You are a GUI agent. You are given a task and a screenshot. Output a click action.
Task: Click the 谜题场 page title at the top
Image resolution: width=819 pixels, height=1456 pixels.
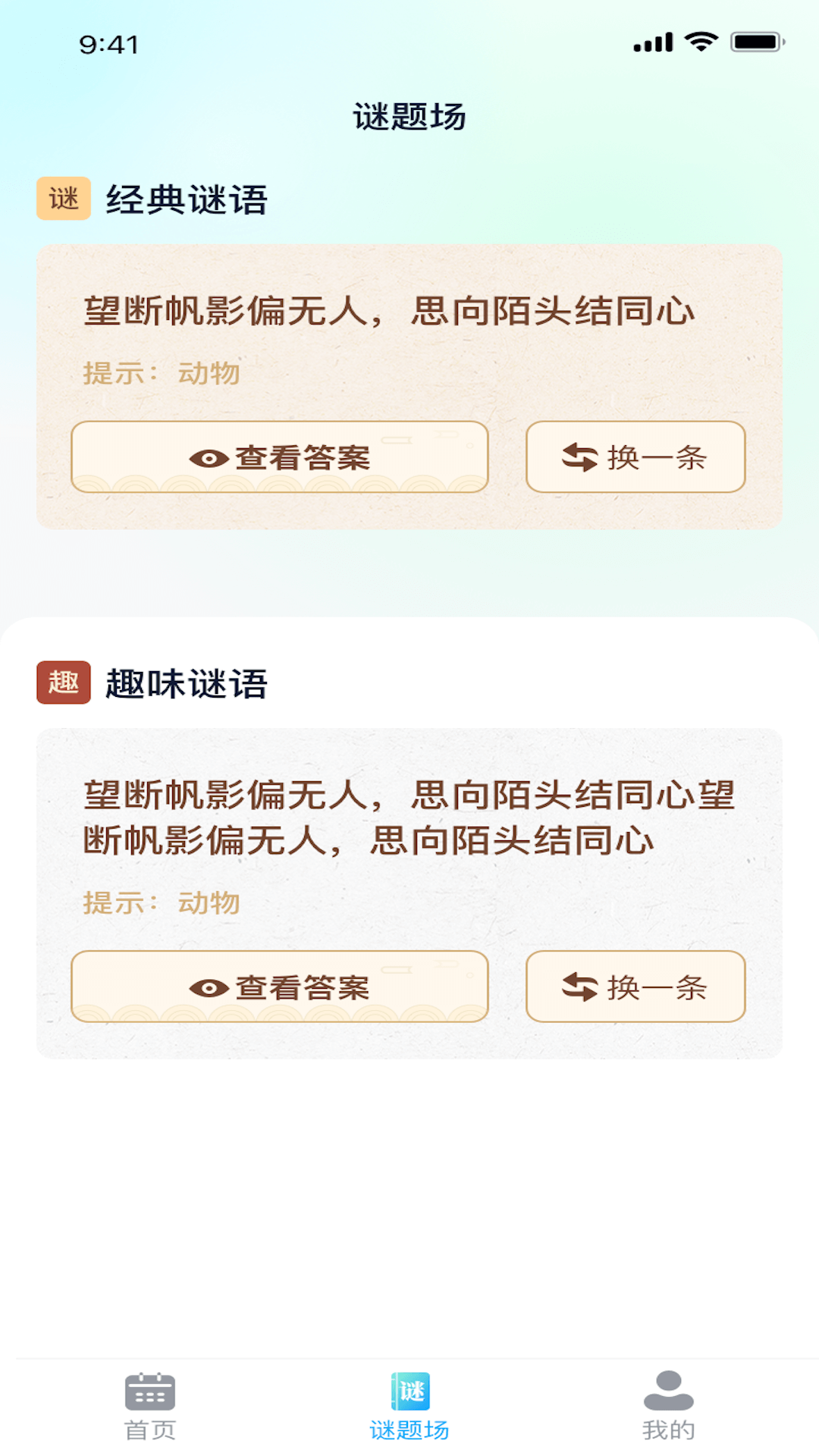(409, 117)
